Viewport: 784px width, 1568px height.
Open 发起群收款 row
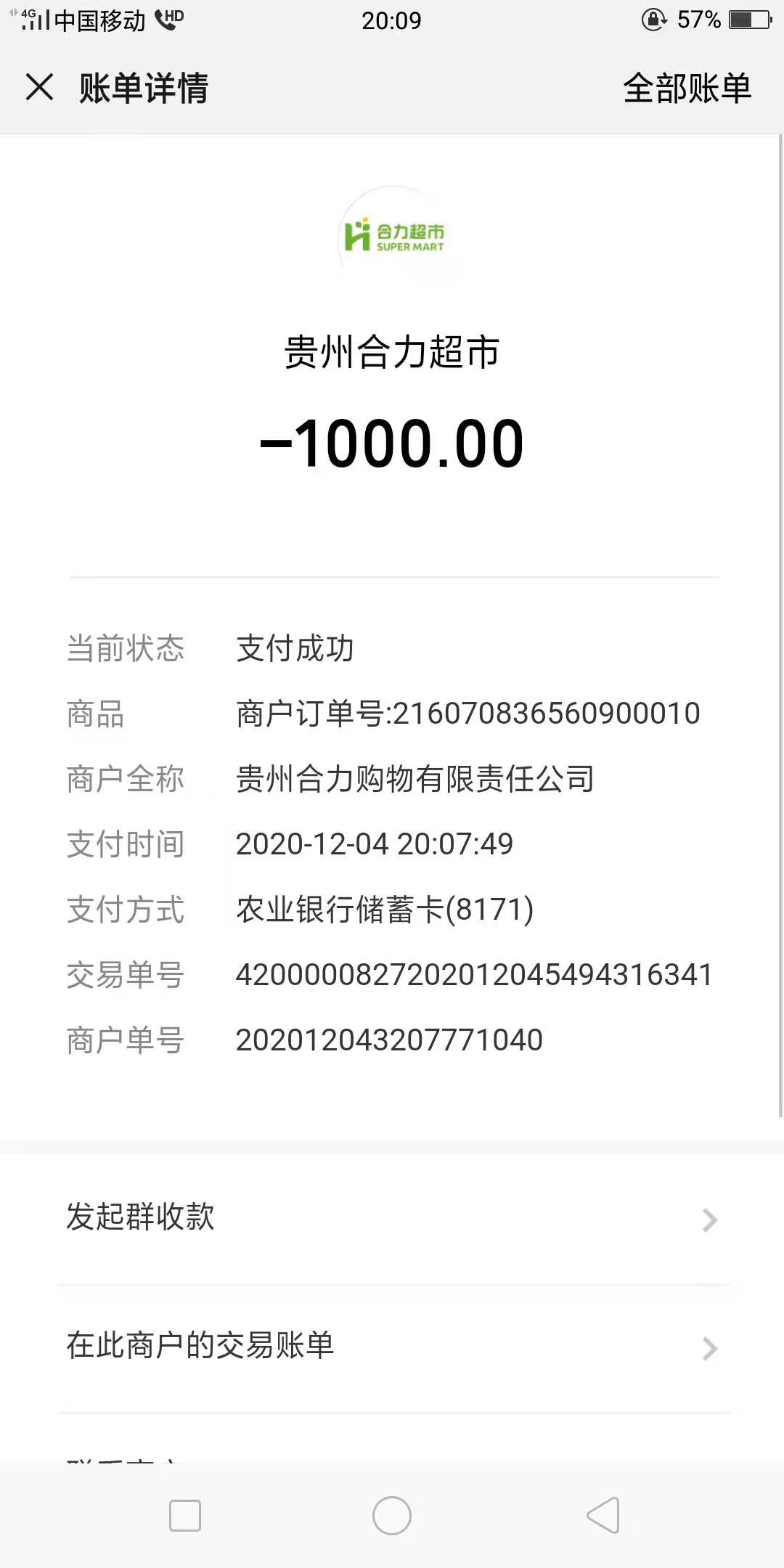392,1218
